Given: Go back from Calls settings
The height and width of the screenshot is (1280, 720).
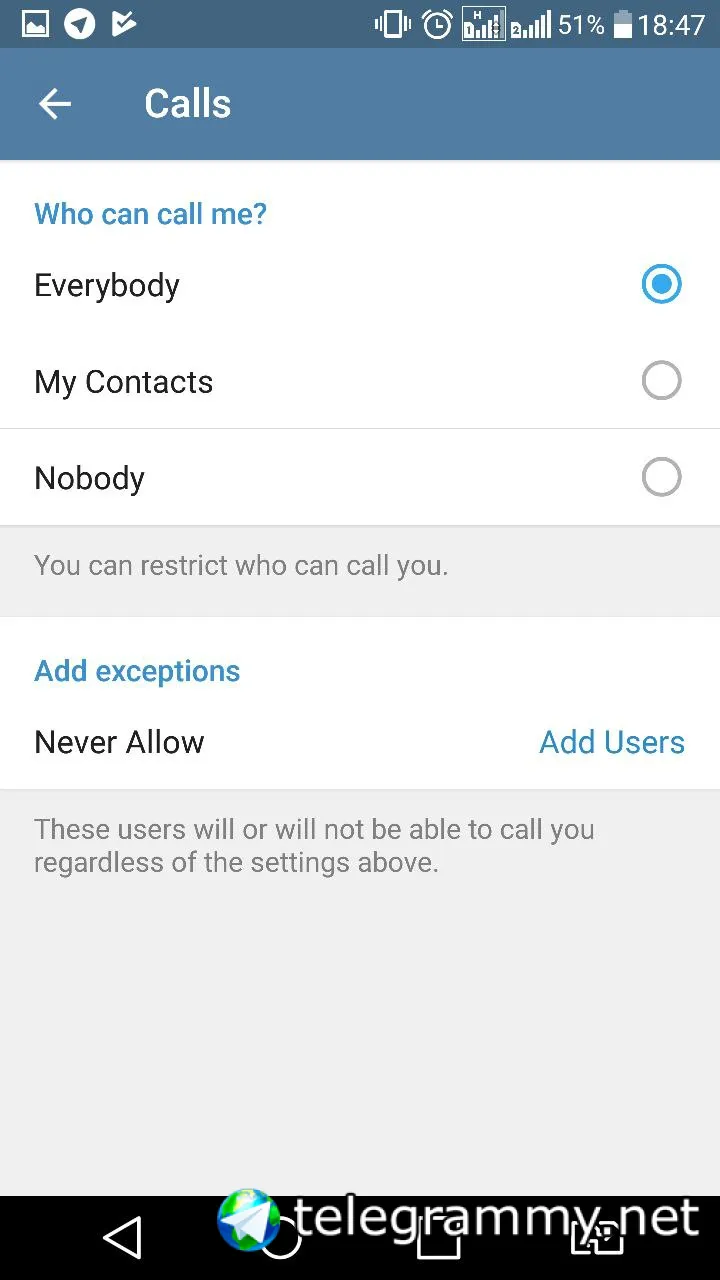Looking at the screenshot, I should coord(55,104).
